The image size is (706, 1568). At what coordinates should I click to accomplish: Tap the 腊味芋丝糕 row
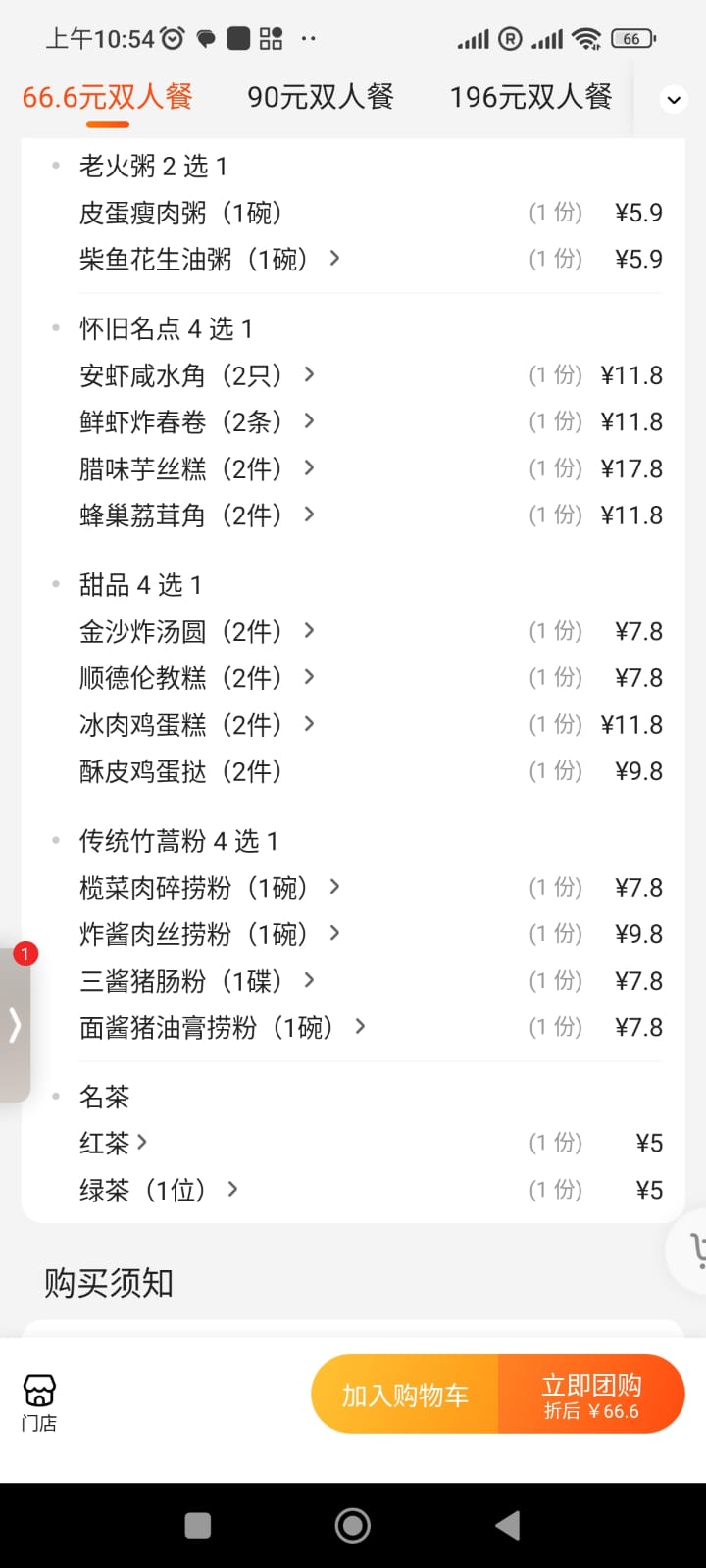coord(196,468)
